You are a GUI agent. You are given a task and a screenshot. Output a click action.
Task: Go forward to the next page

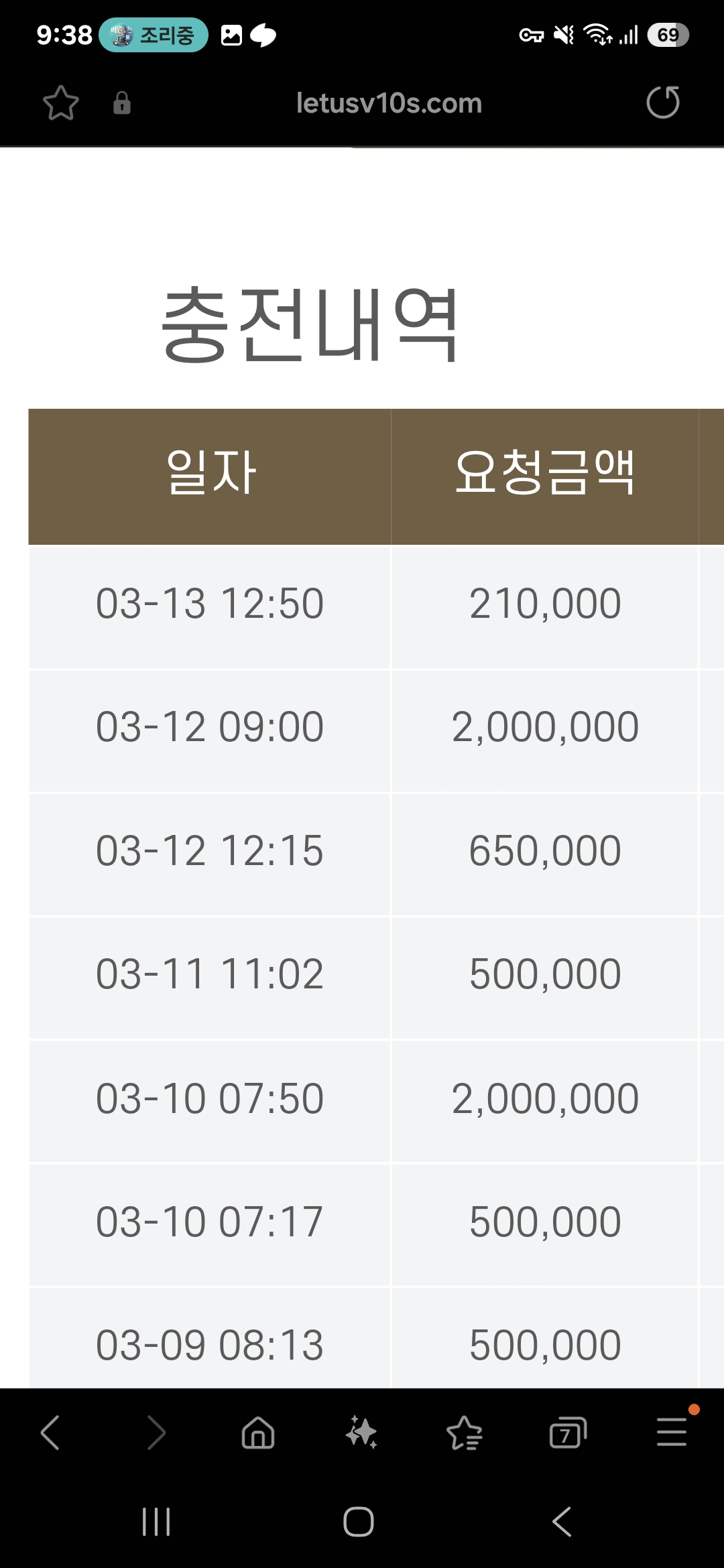[156, 1433]
